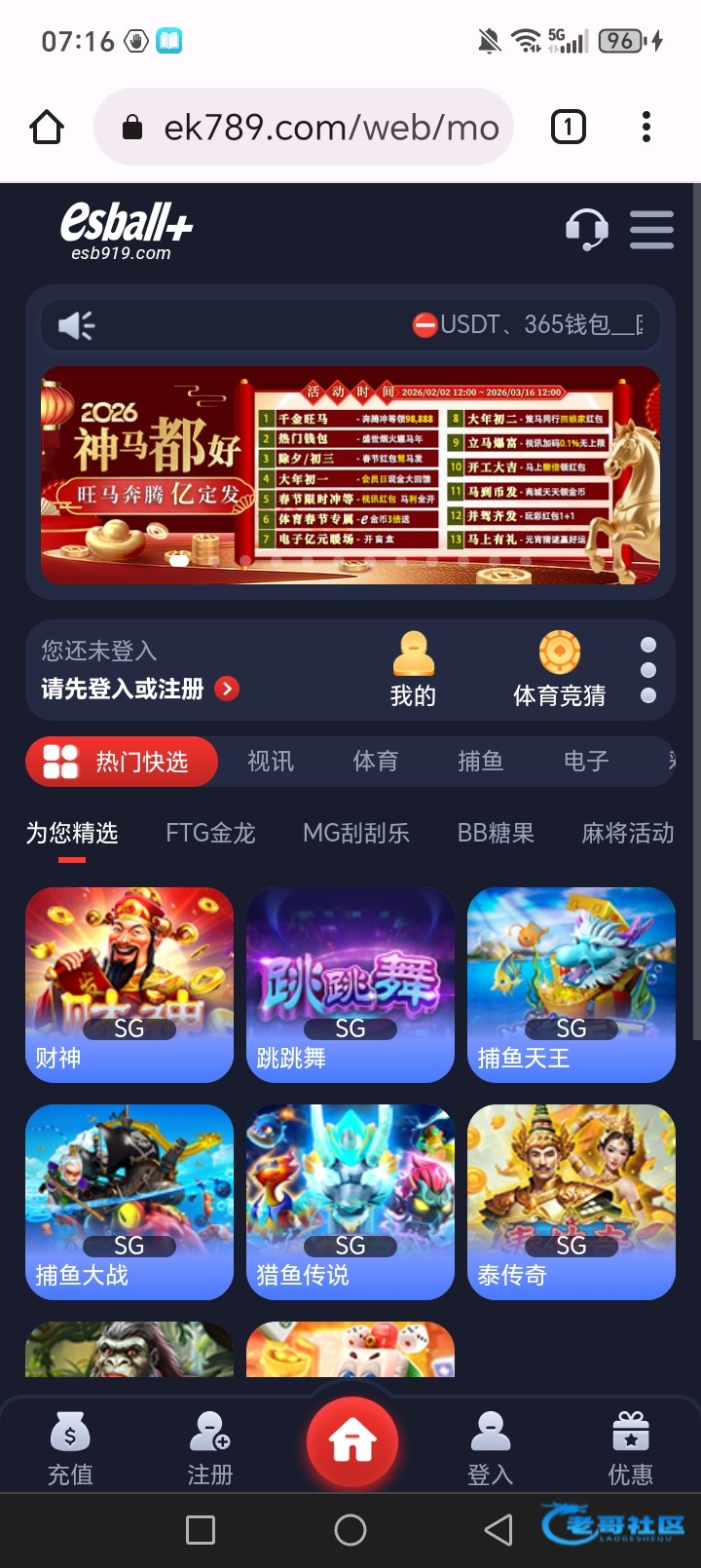Go to 充值 in the bottom bar
701x1568 pixels.
coord(70,1448)
